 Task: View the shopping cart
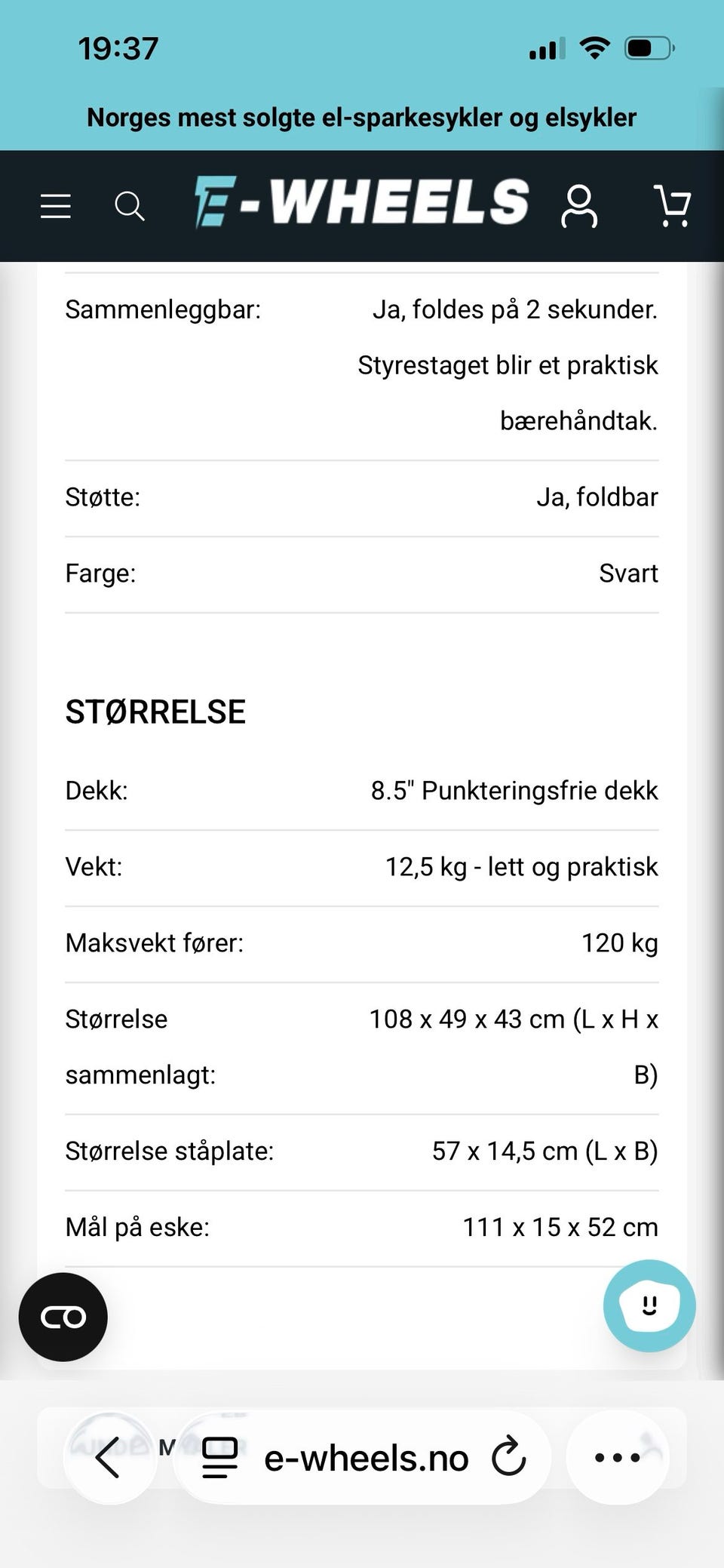click(x=671, y=206)
